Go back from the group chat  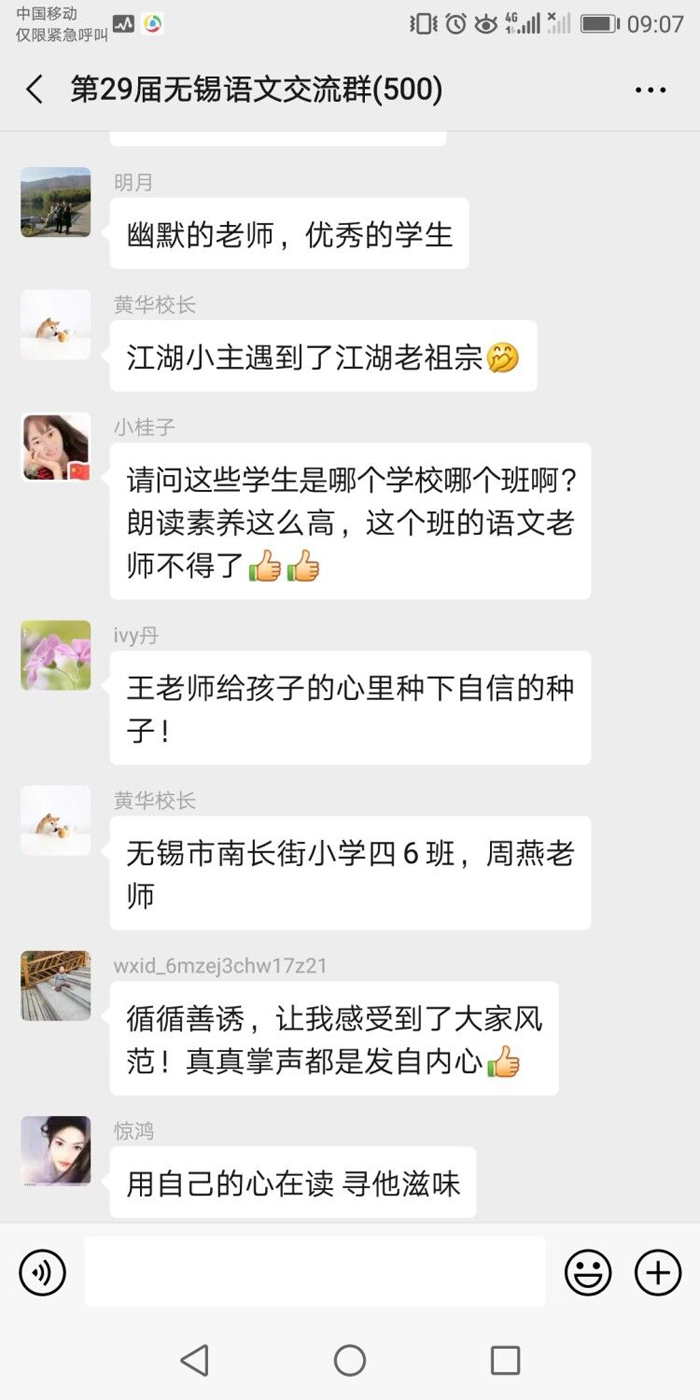pyautogui.click(x=35, y=90)
